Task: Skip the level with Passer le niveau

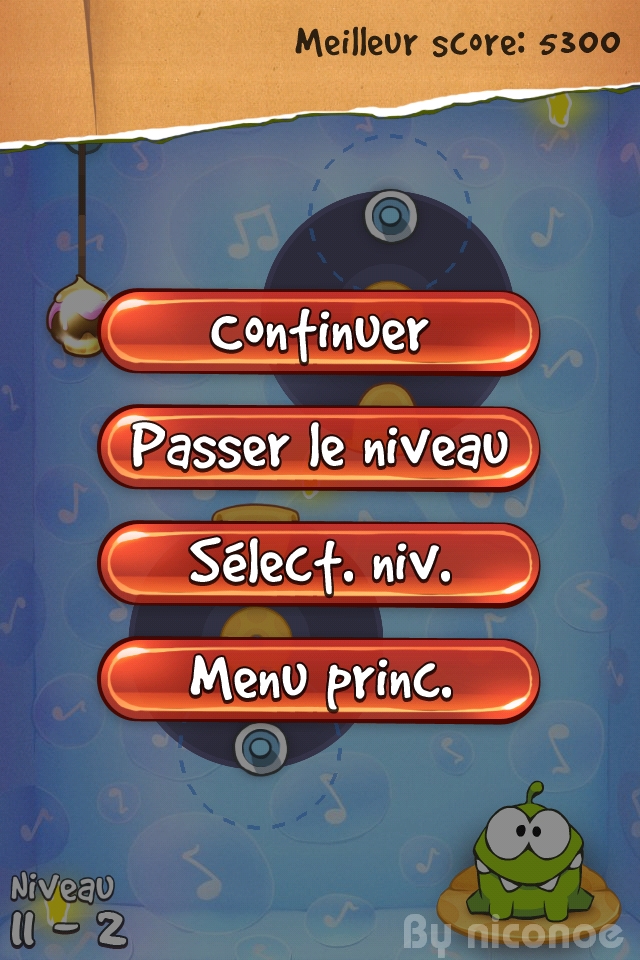Action: (320, 448)
